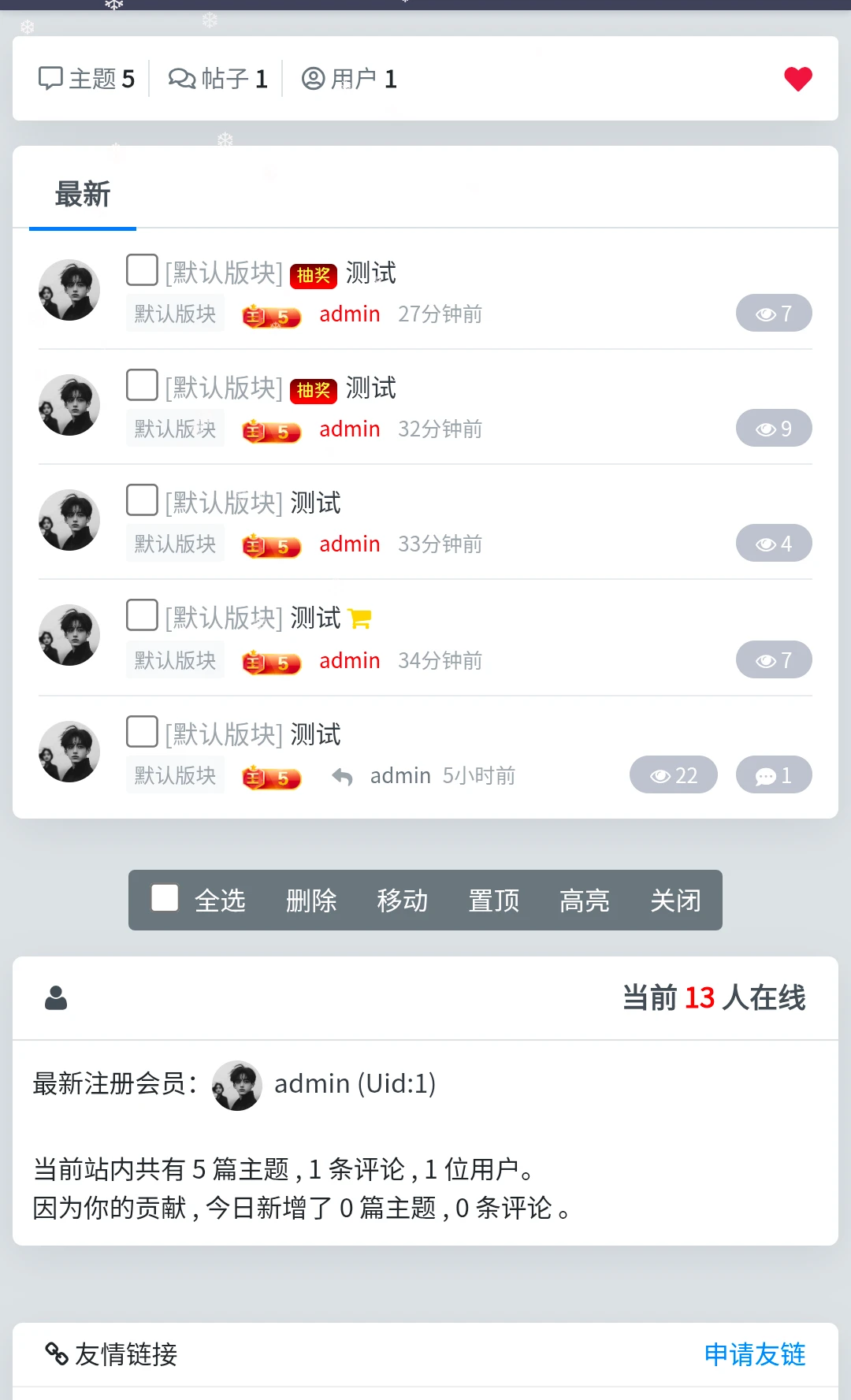Check the last thread's selection checkbox
The height and width of the screenshot is (1400, 851).
point(141,731)
